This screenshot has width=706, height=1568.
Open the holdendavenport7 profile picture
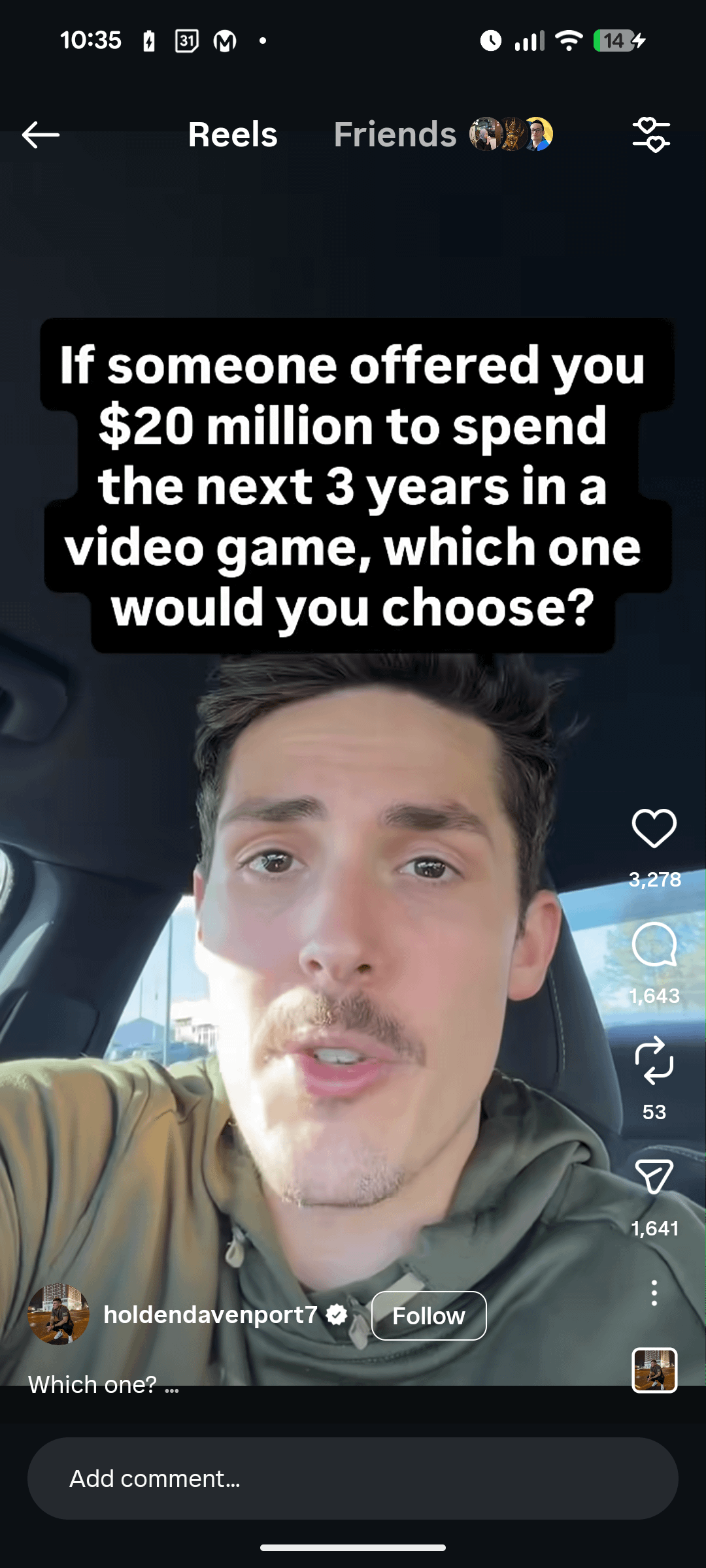59,1315
